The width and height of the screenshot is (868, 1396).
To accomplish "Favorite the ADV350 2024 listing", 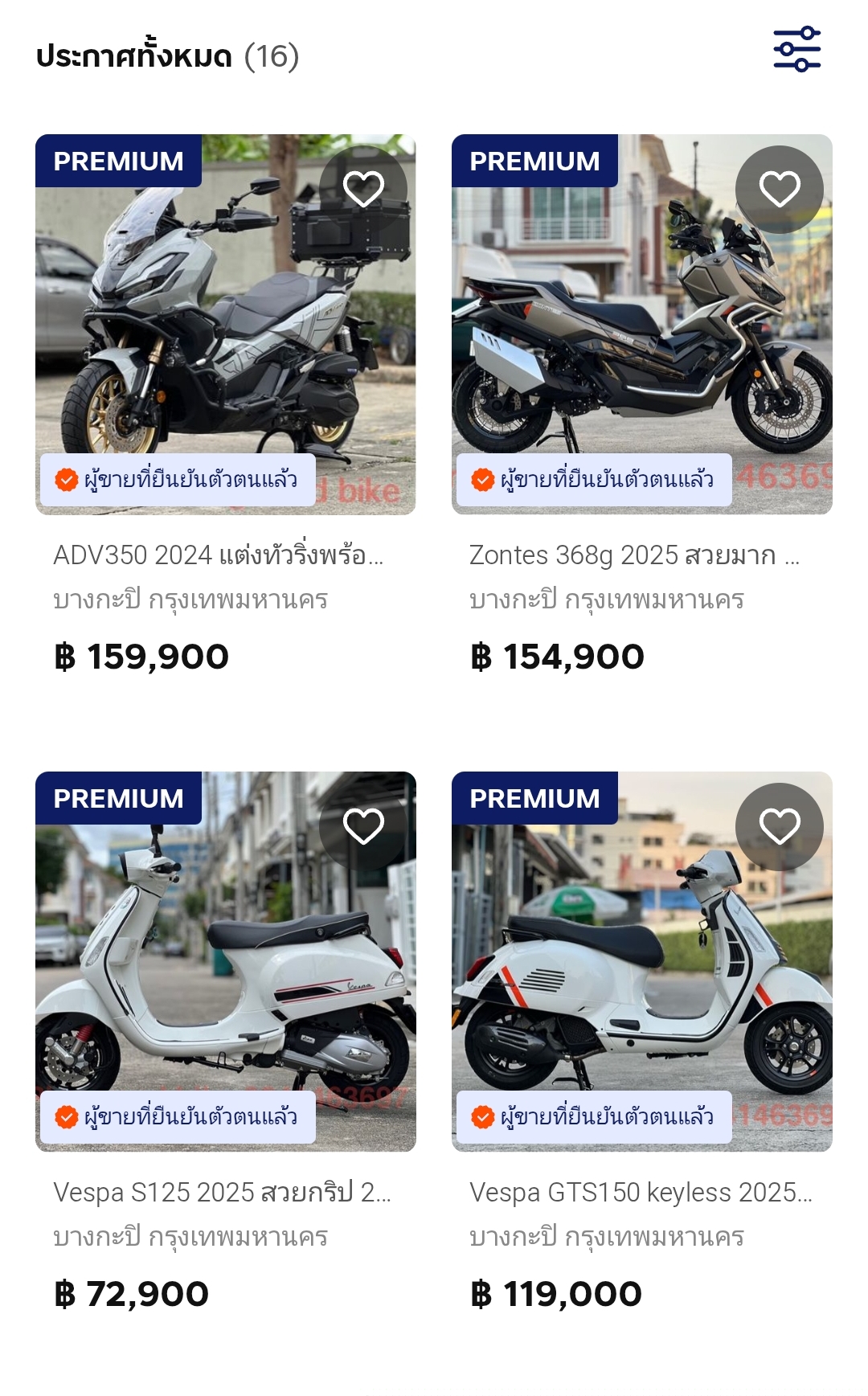I will click(363, 190).
